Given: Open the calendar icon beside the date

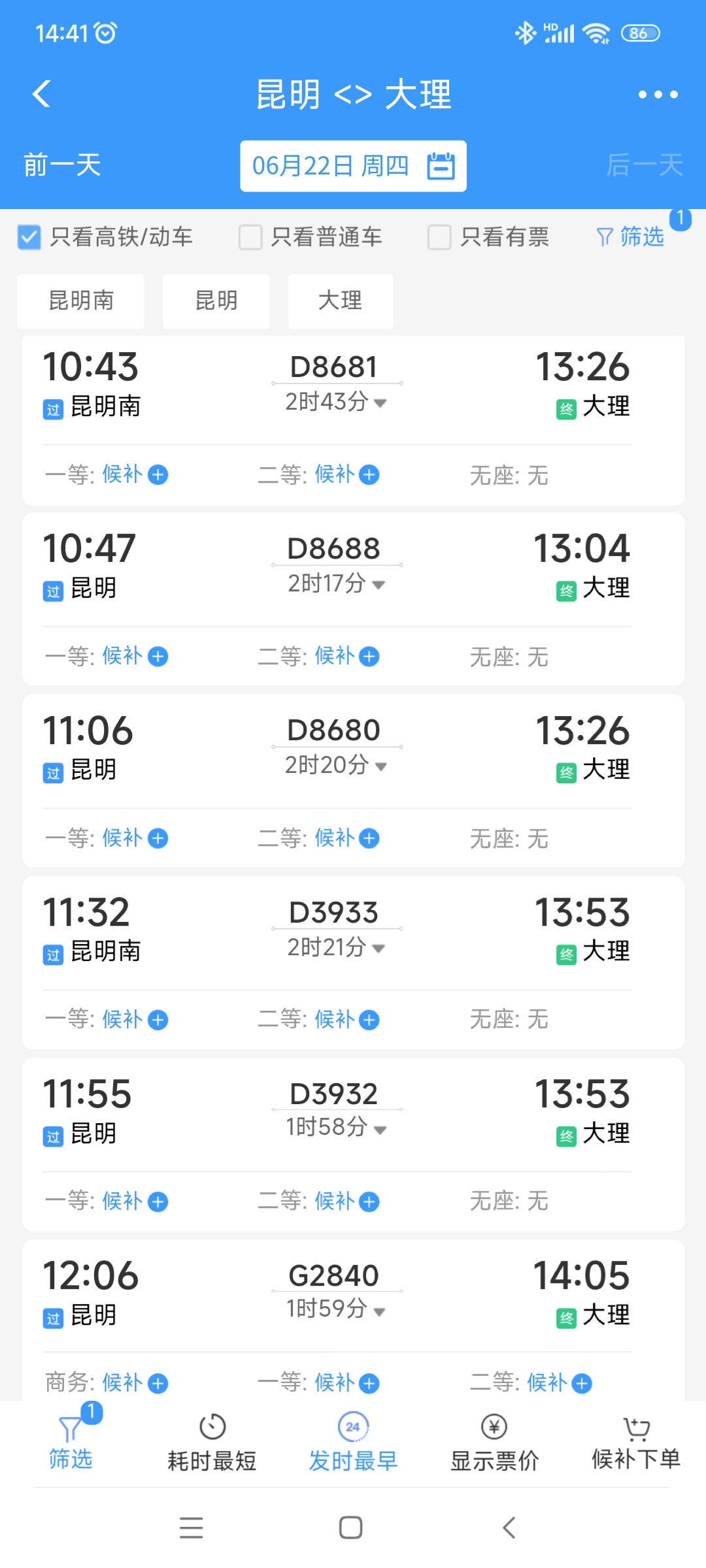Looking at the screenshot, I should [x=441, y=165].
